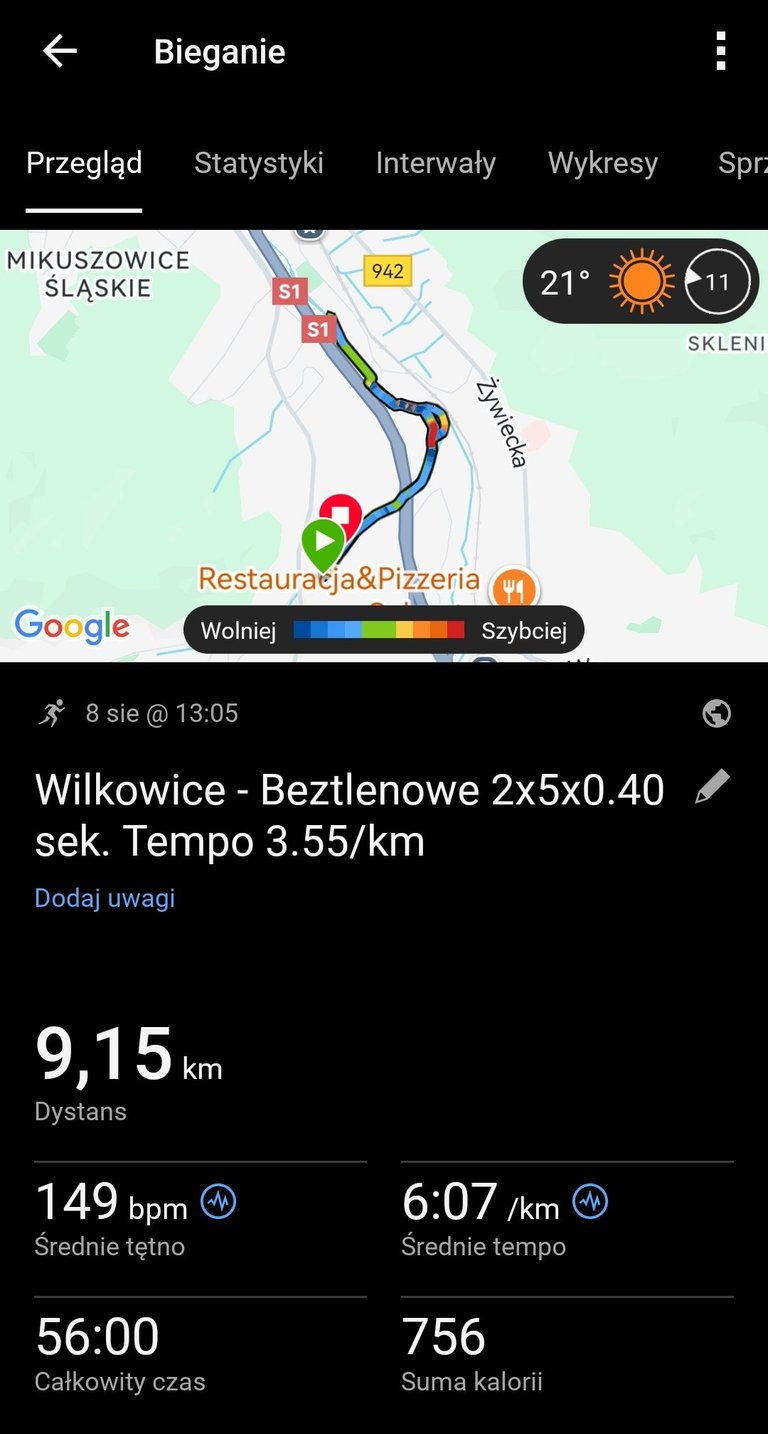Image resolution: width=768 pixels, height=1434 pixels.
Task: Open the Wykresy tab
Action: 603,163
